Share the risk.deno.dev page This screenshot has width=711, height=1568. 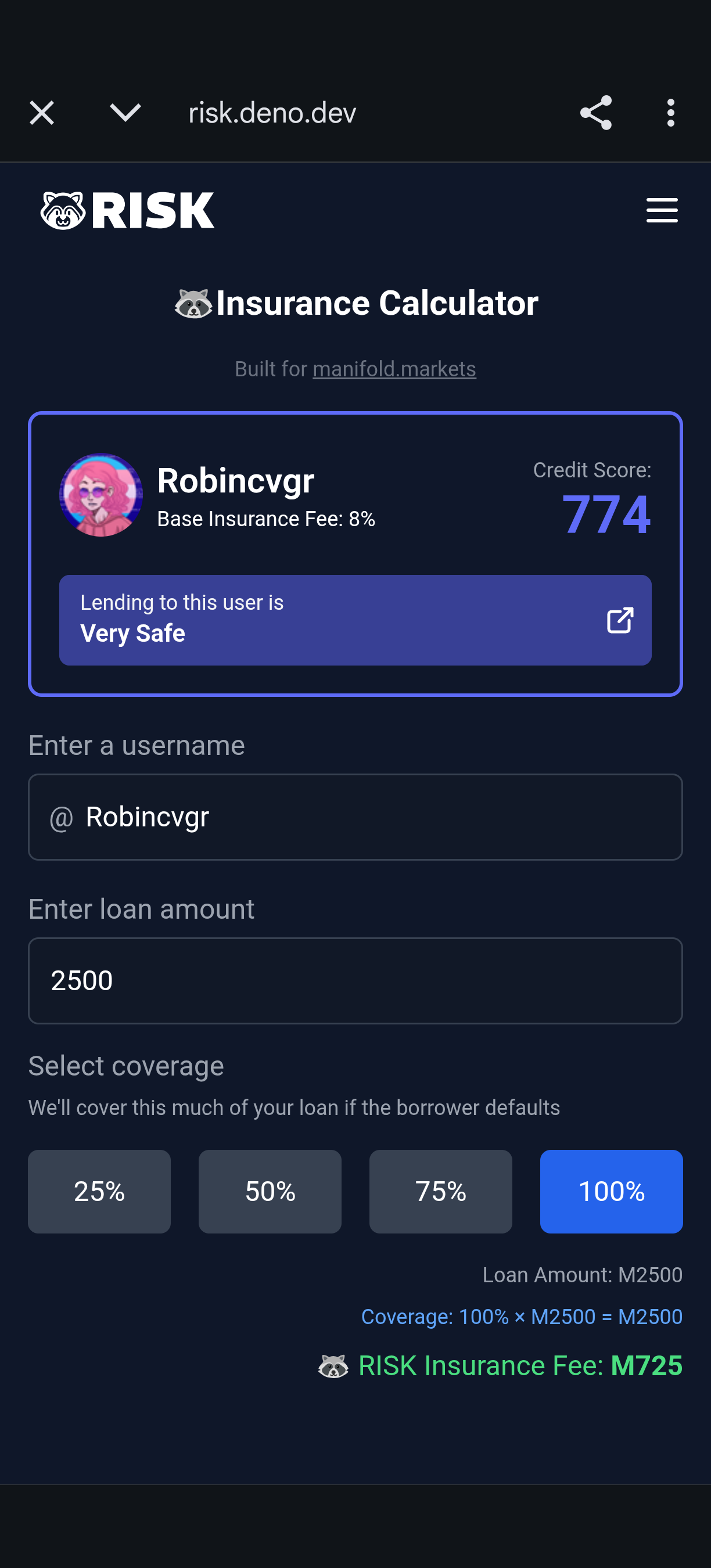pyautogui.click(x=595, y=113)
